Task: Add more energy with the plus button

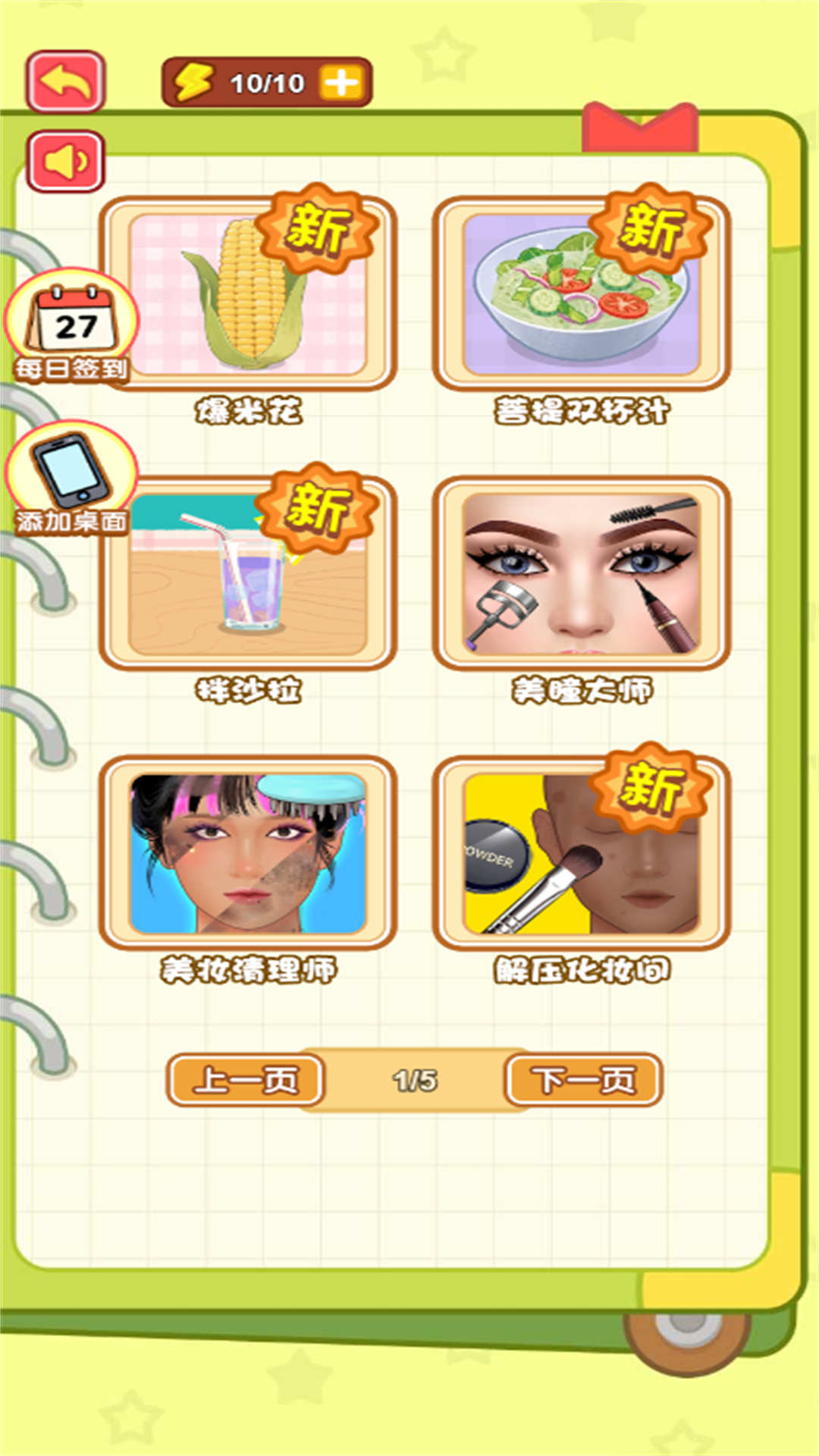Action: (342, 83)
